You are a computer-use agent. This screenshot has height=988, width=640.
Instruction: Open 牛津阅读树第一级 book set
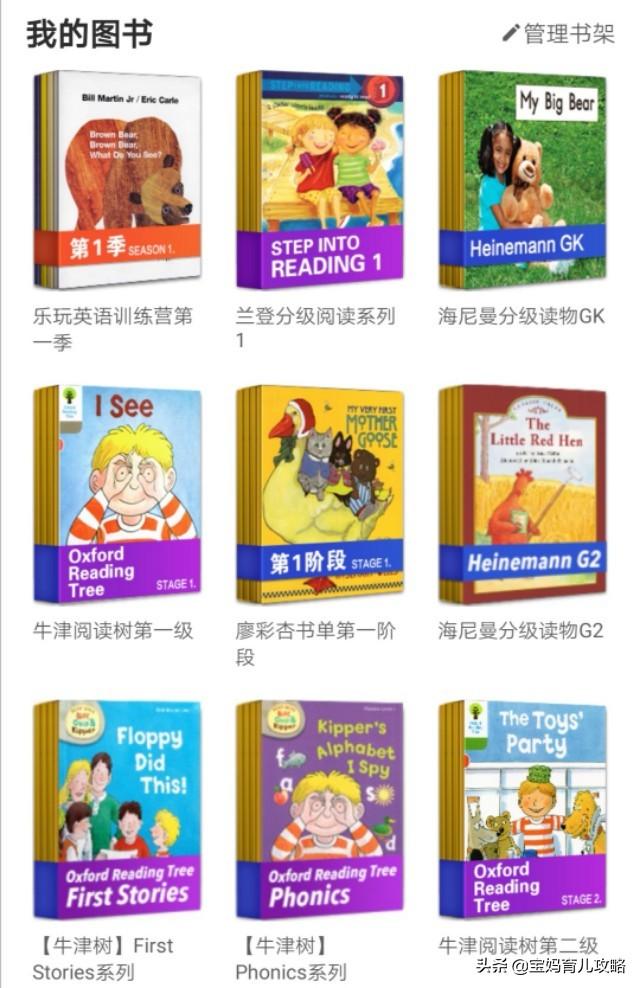pos(117,494)
